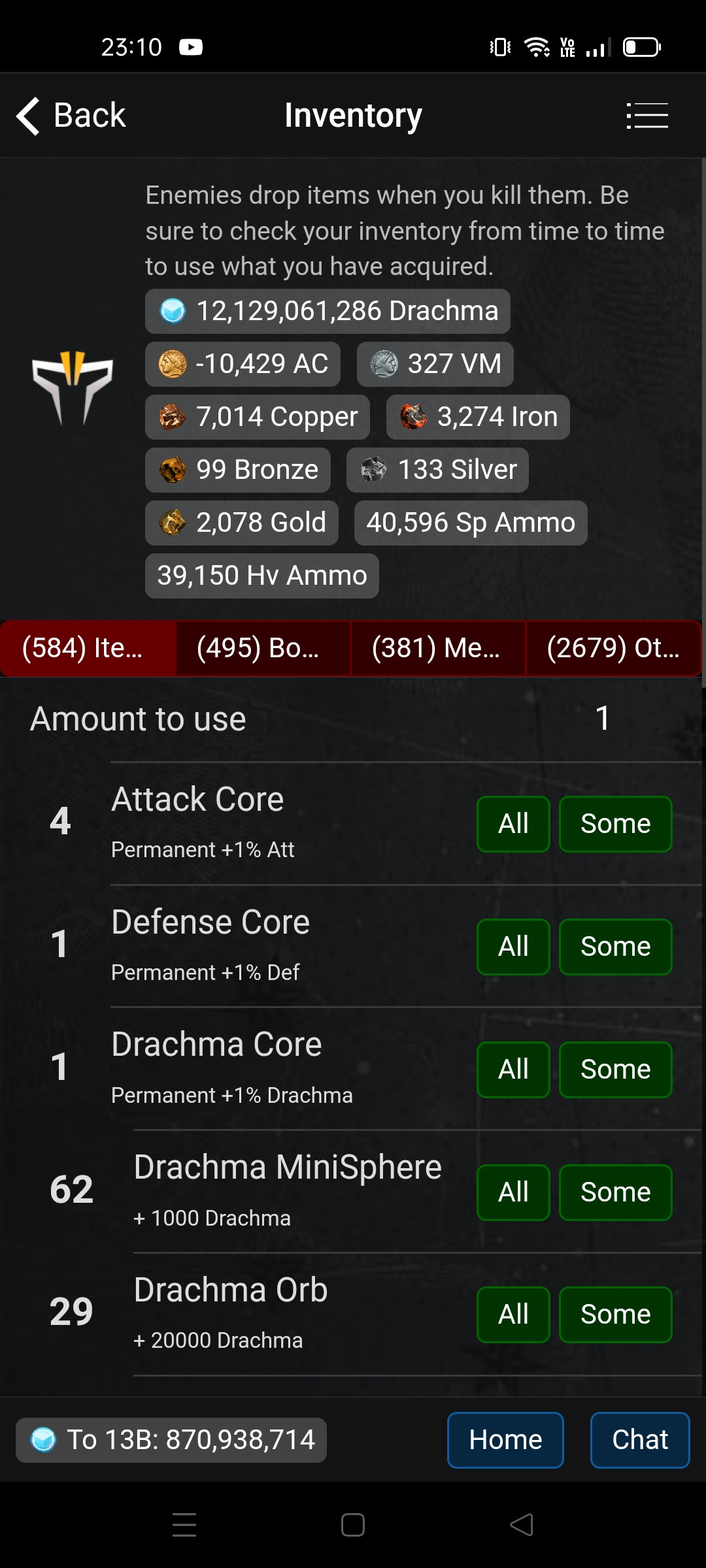This screenshot has height=1568, width=706.
Task: Use all Attack Cores
Action: click(x=513, y=824)
